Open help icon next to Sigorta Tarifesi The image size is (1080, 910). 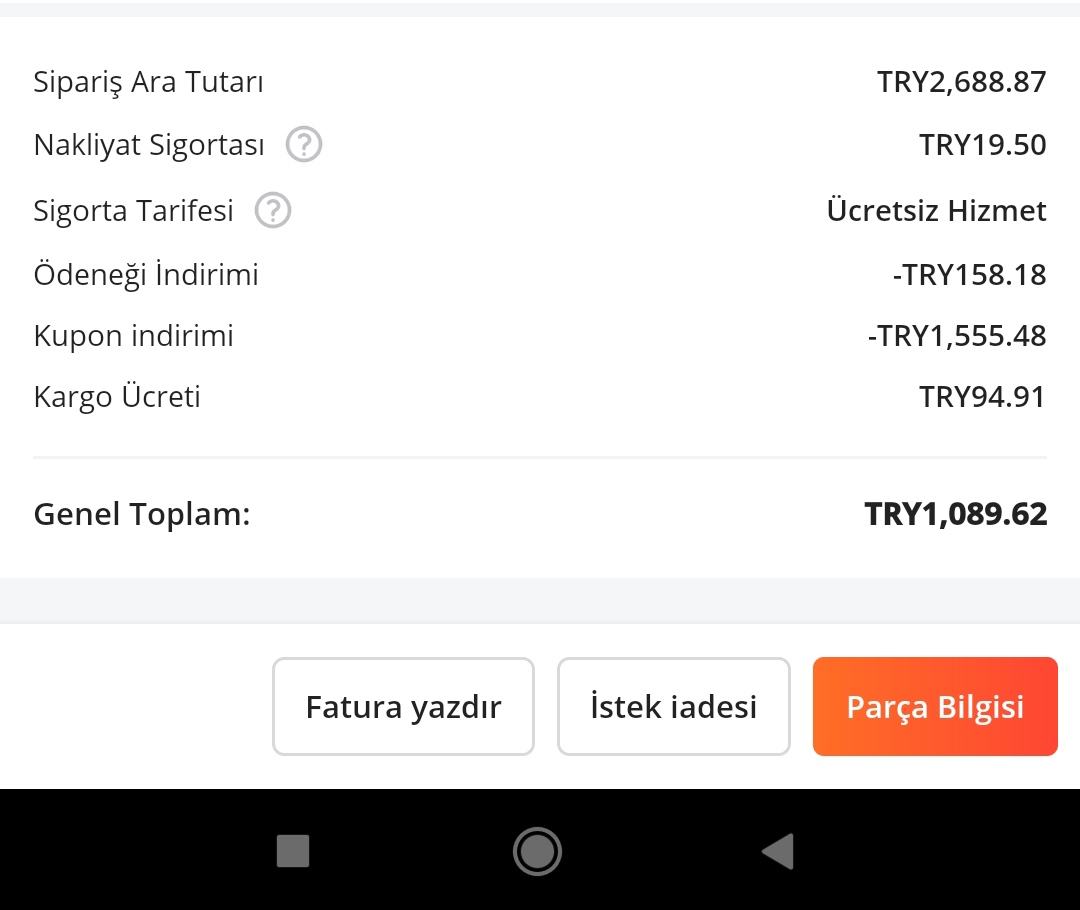[273, 211]
